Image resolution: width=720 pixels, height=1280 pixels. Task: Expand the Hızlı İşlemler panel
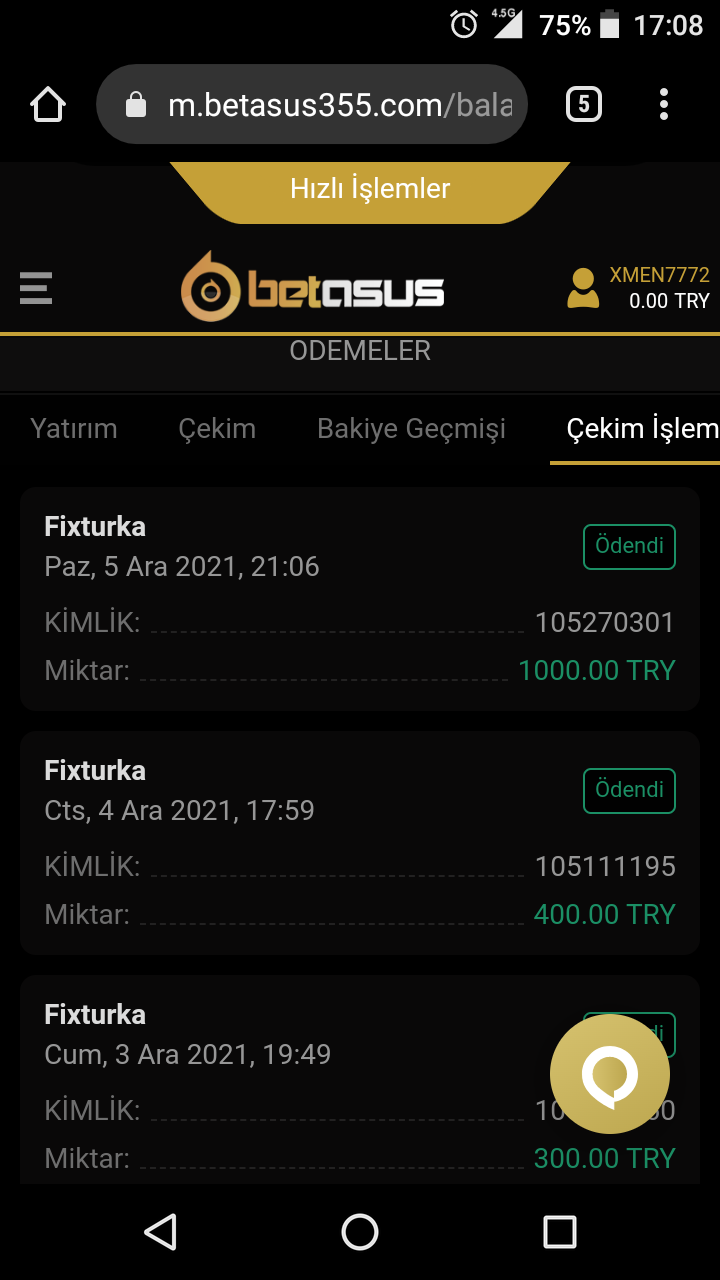pyautogui.click(x=370, y=189)
